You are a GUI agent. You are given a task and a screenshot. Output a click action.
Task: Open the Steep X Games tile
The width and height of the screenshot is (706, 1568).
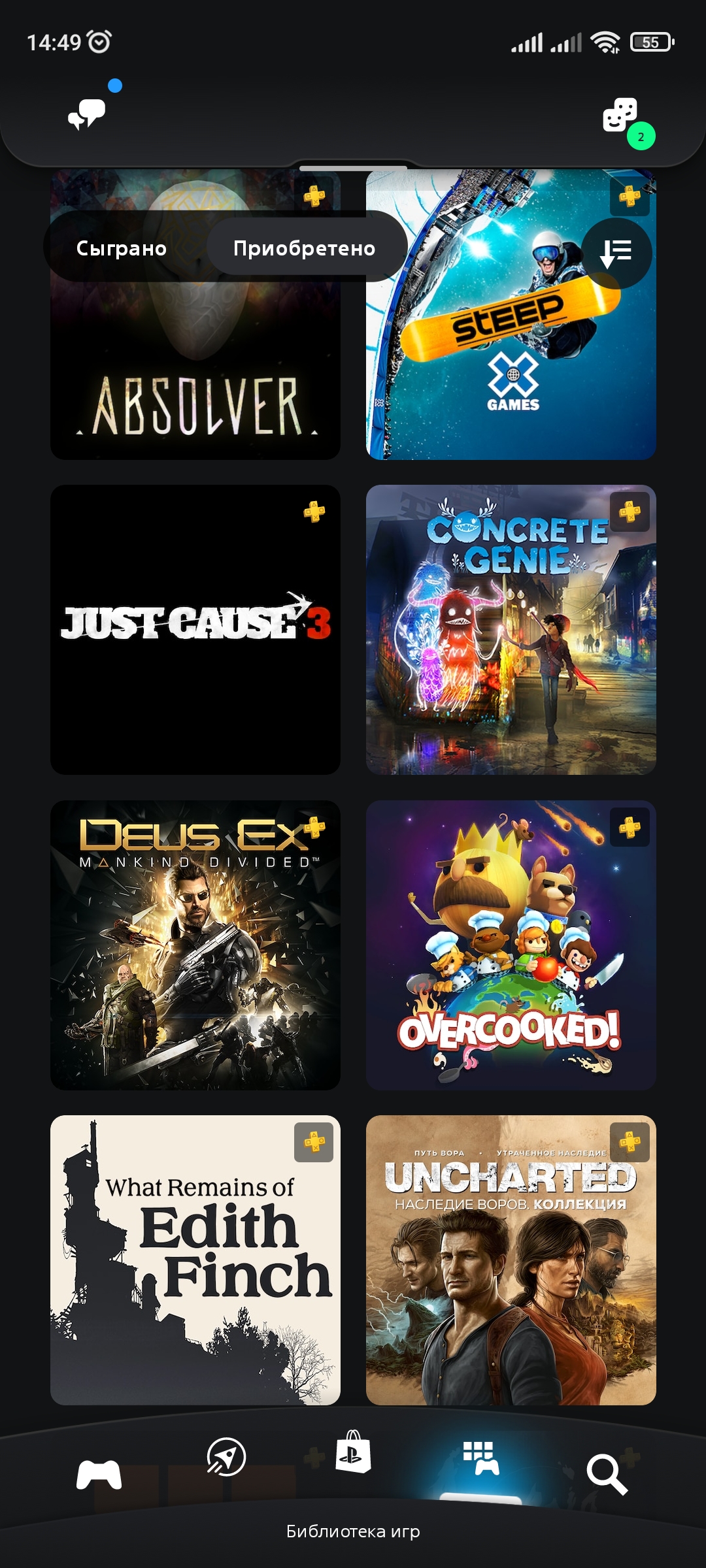(x=511, y=314)
